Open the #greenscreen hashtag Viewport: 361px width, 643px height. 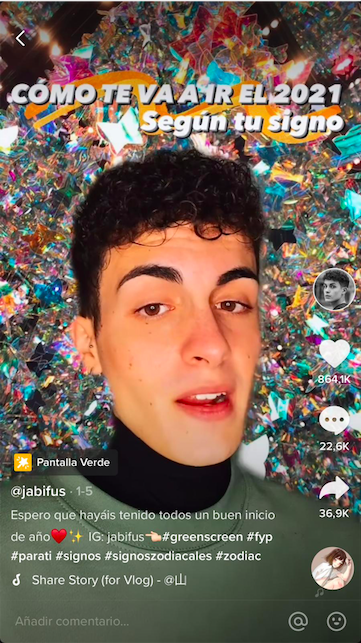(202, 537)
